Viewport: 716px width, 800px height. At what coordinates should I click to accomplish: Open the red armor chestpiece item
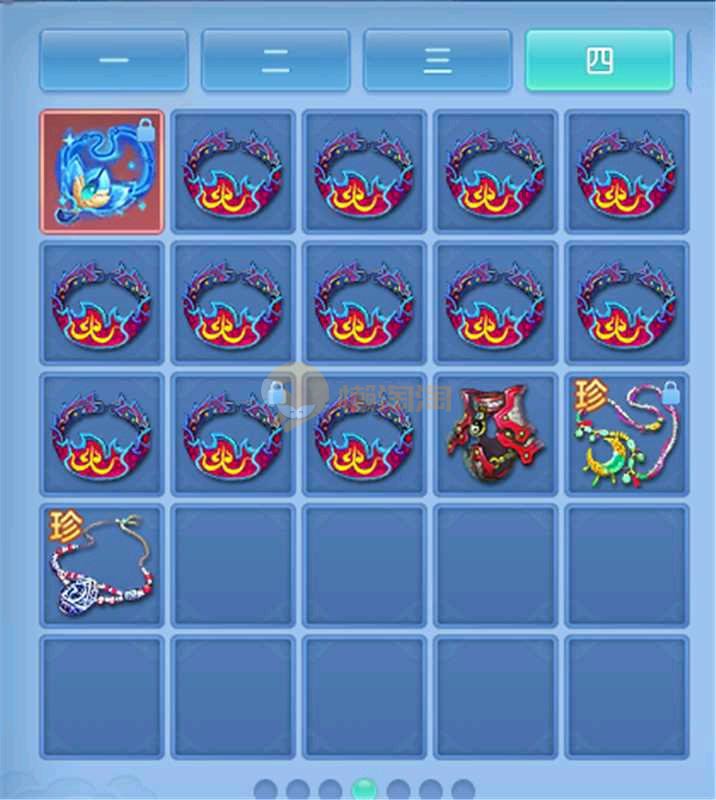[495, 435]
